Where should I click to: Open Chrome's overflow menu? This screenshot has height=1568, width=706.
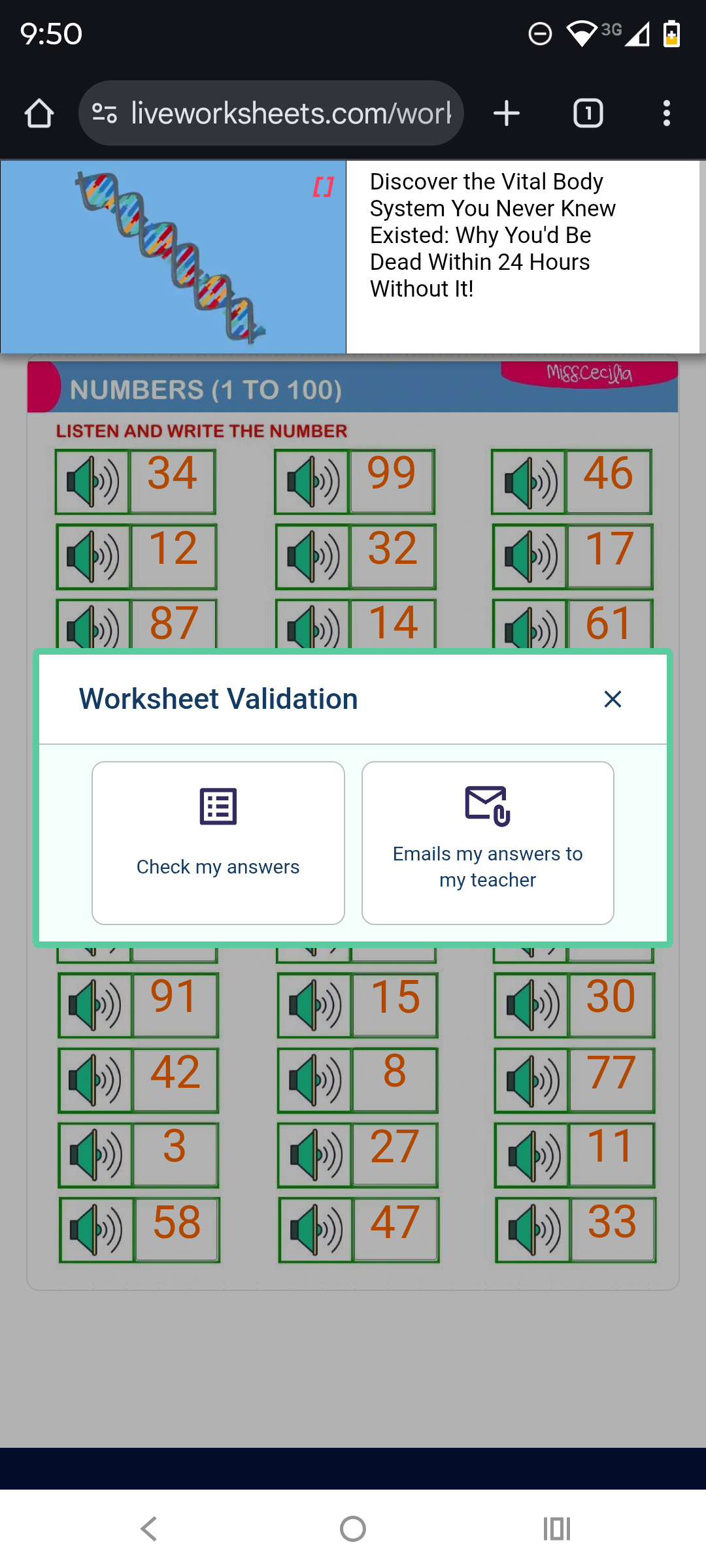pos(666,114)
